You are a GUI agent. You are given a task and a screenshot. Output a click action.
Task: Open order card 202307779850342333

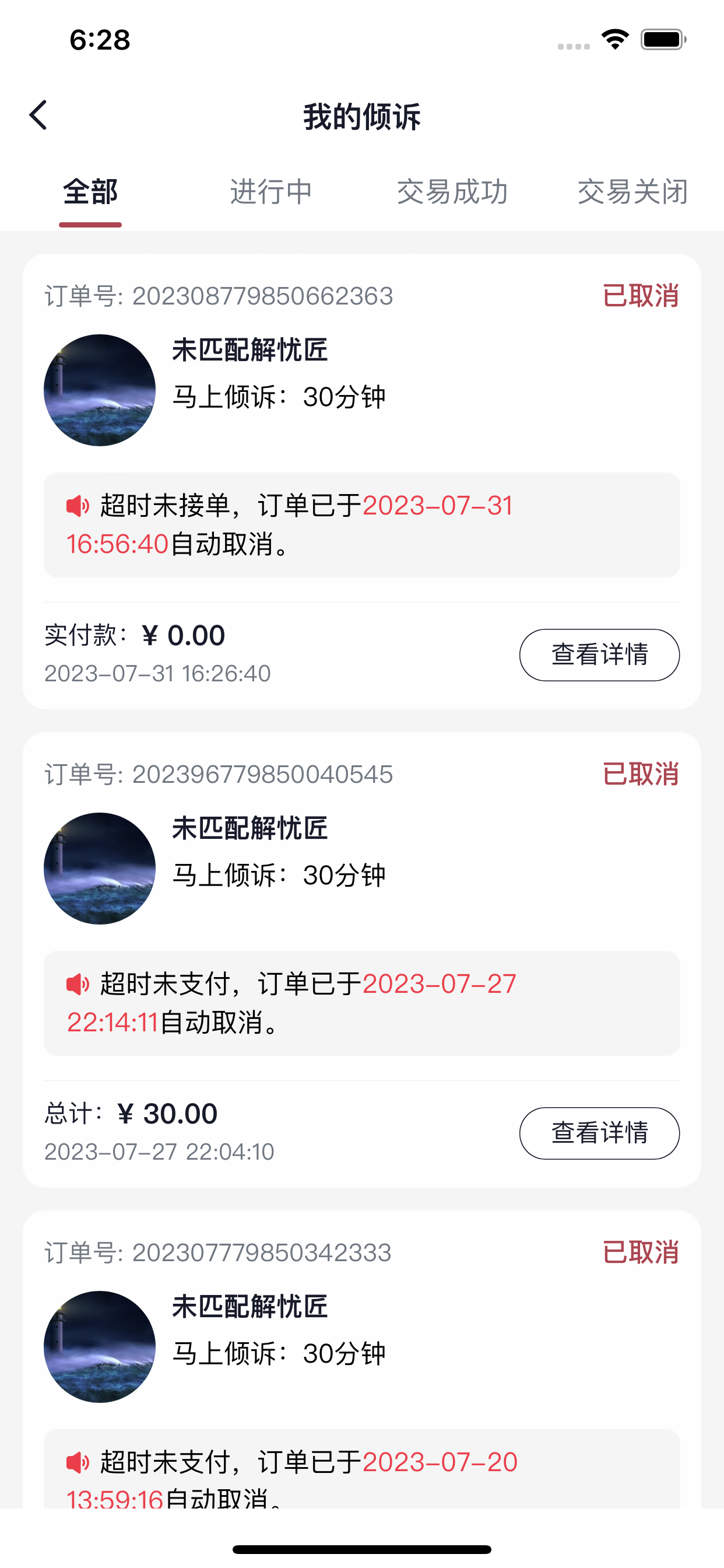click(x=362, y=1359)
